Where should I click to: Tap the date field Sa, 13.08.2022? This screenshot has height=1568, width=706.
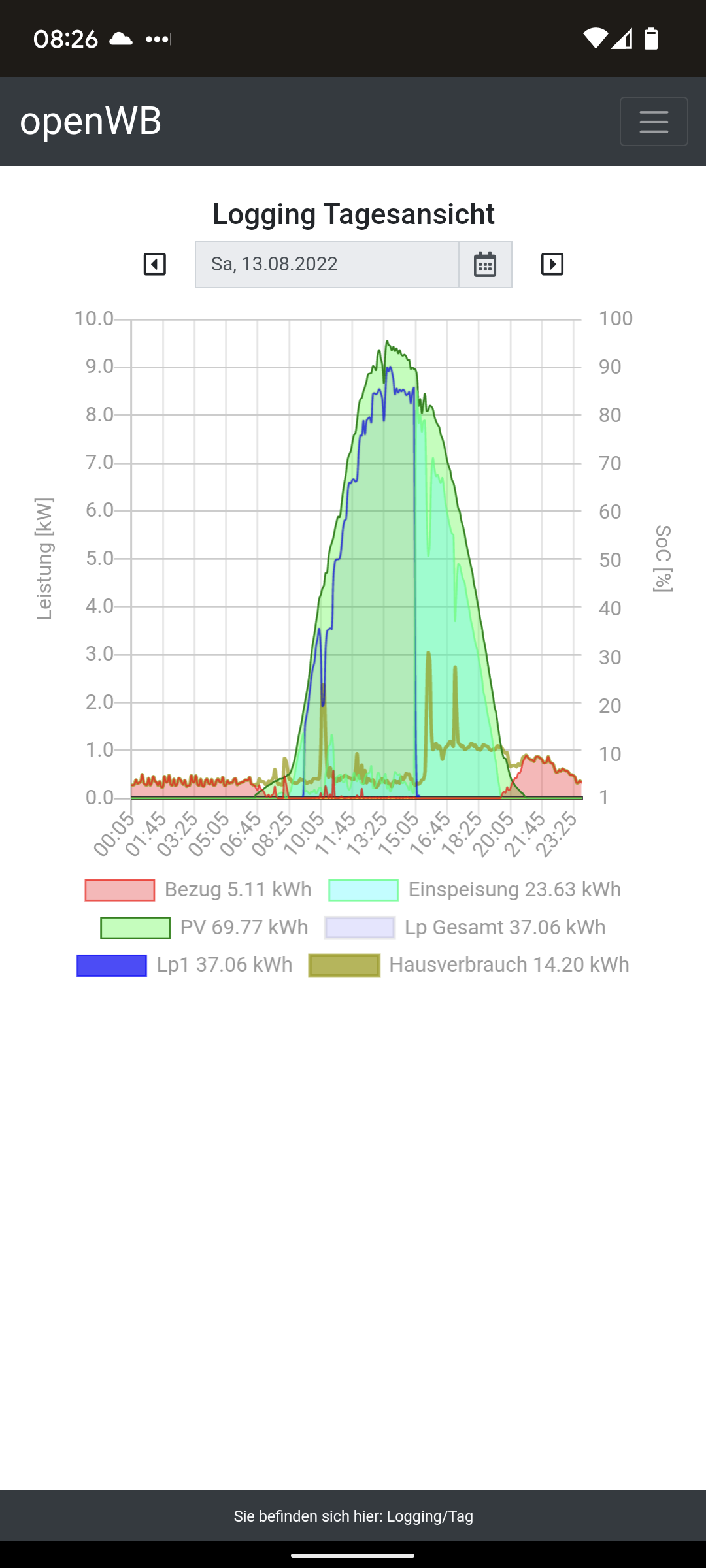pyautogui.click(x=327, y=265)
